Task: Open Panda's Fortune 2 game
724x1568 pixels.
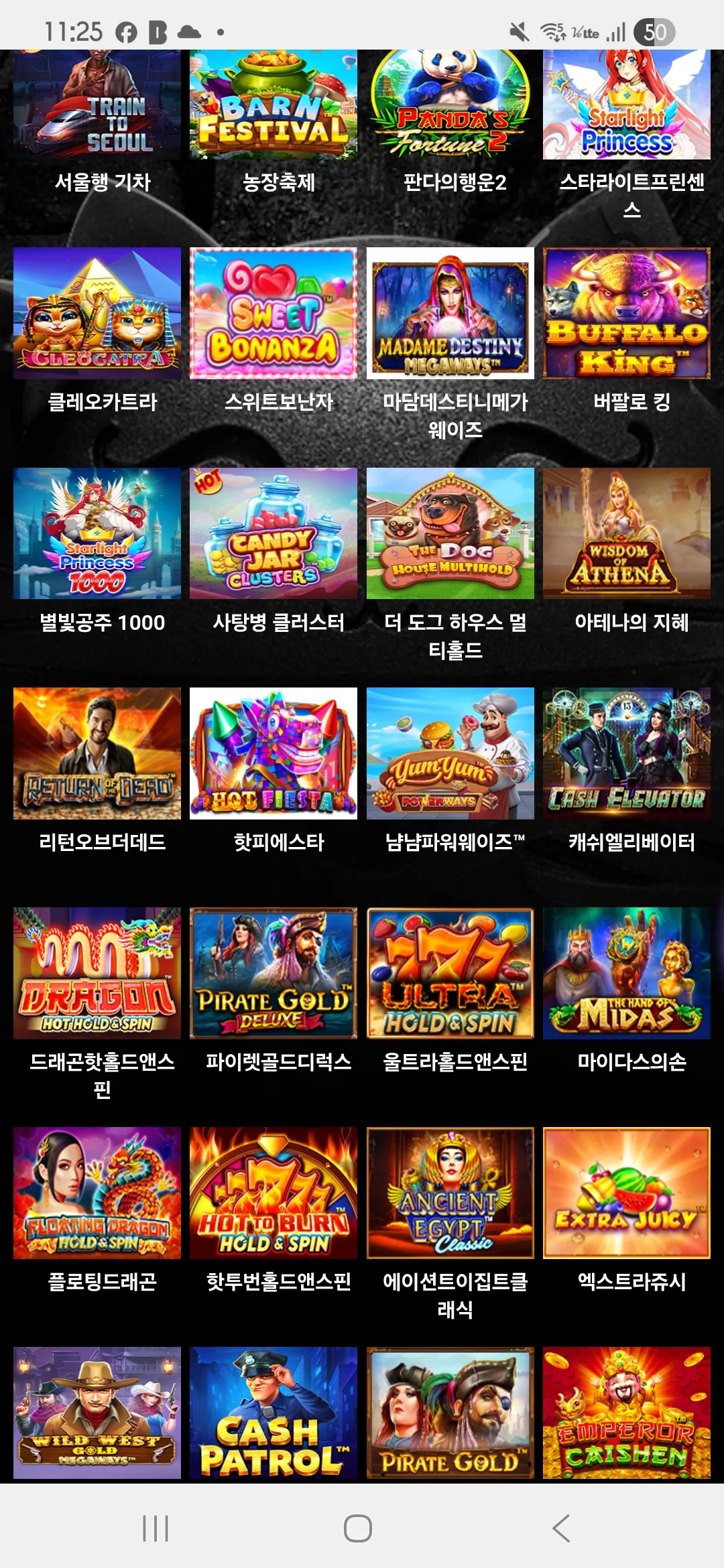Action: click(450, 105)
